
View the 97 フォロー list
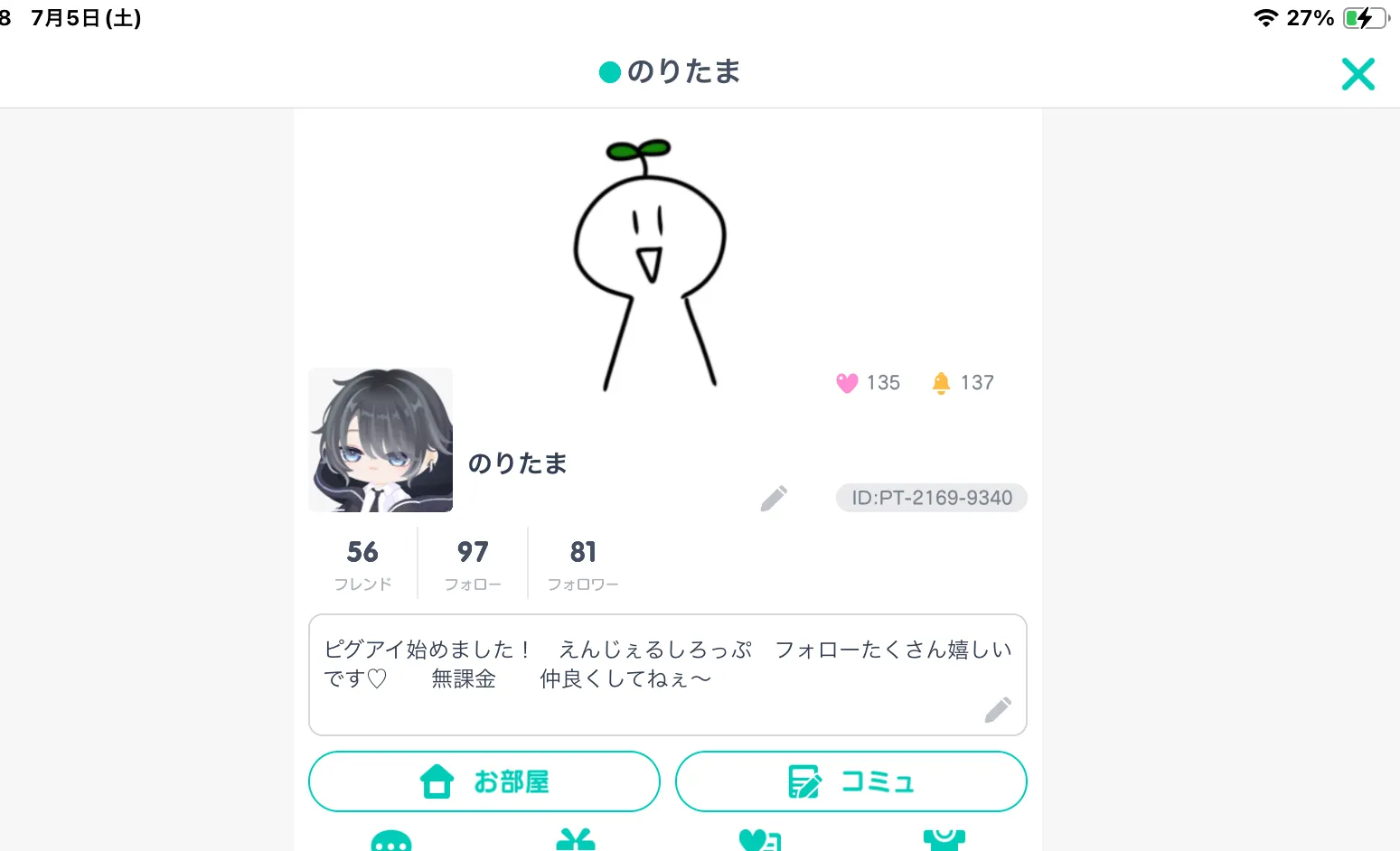pyautogui.click(x=473, y=564)
